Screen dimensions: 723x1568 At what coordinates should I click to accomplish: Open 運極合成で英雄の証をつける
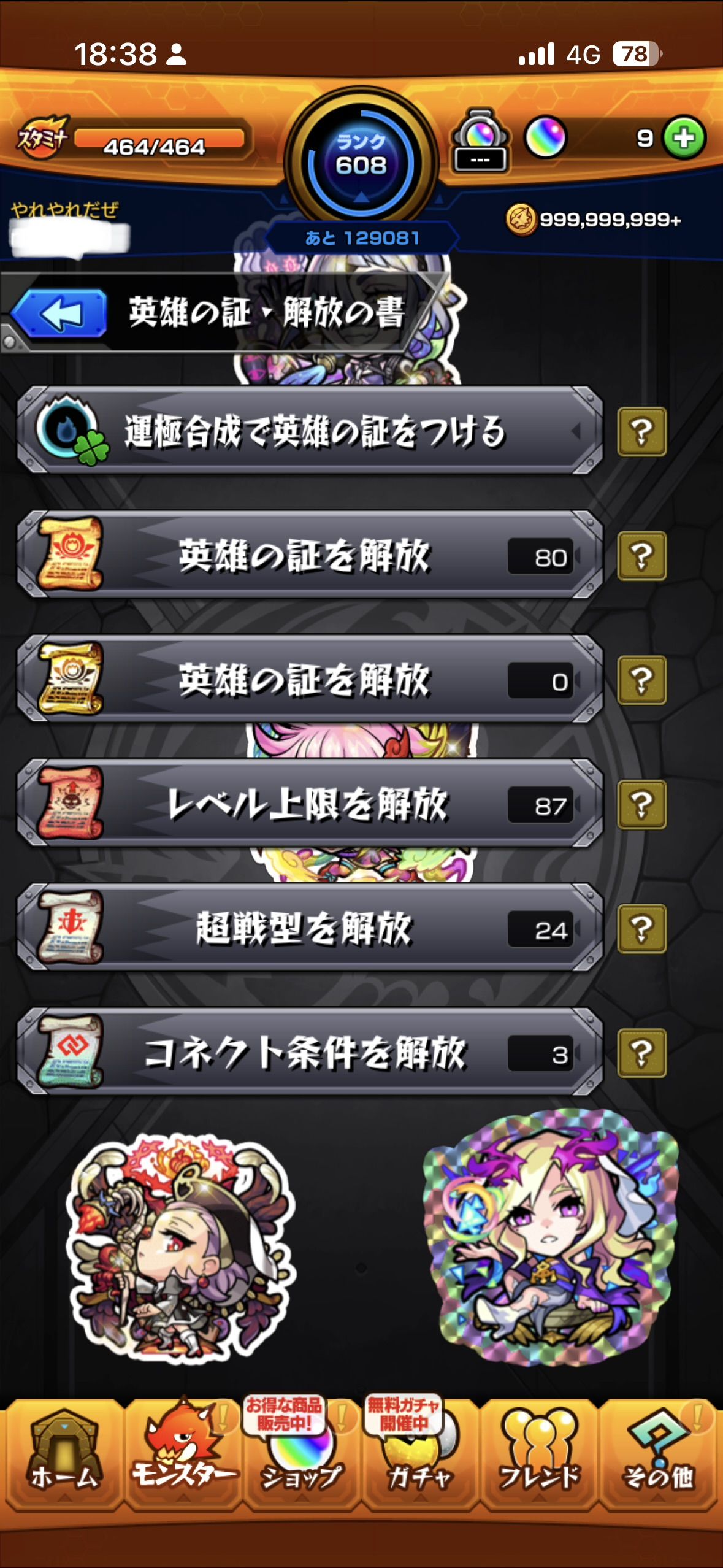tap(309, 431)
